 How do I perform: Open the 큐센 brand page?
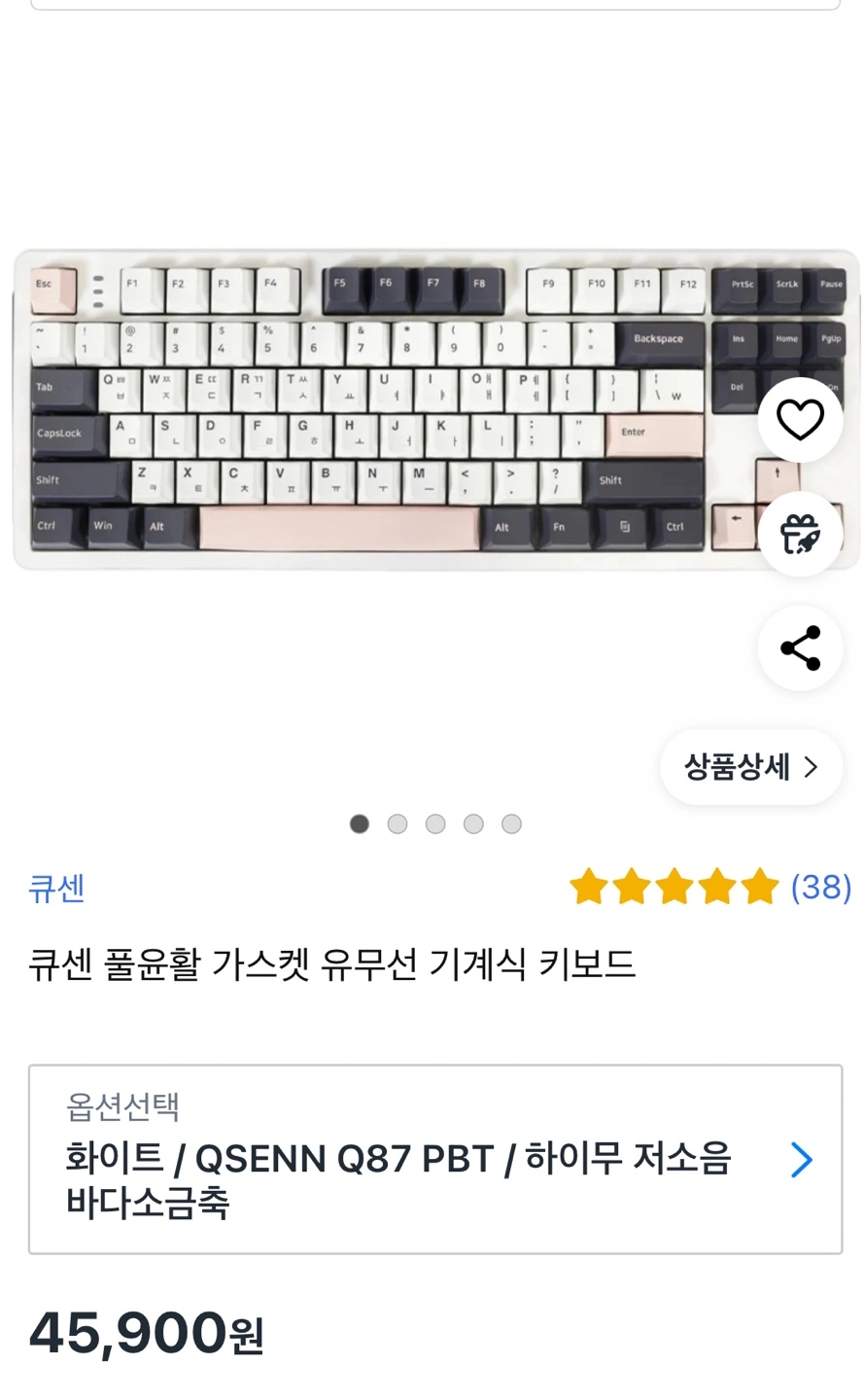[56, 889]
